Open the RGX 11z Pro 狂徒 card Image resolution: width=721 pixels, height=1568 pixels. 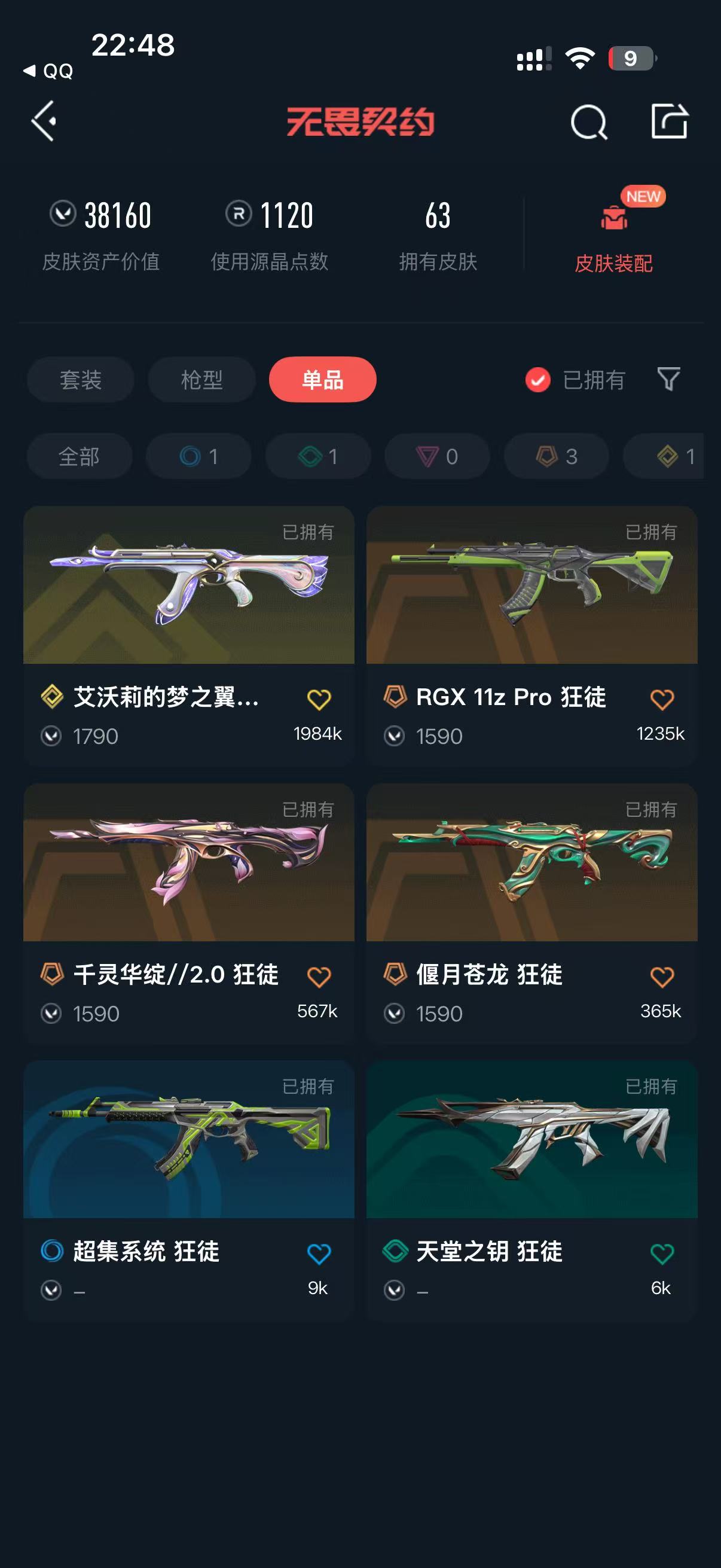531,636
